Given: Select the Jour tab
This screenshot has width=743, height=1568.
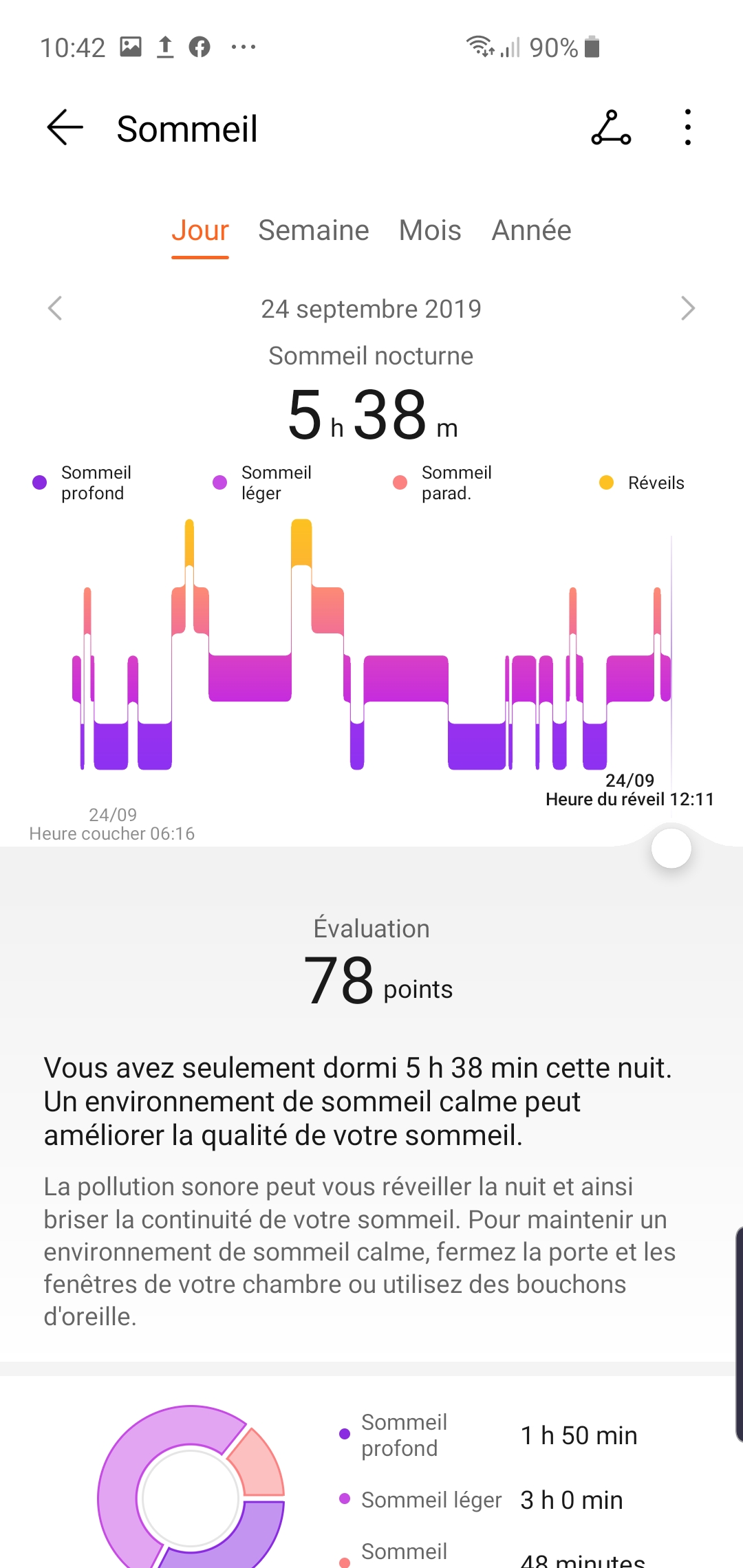Looking at the screenshot, I should pyautogui.click(x=200, y=230).
